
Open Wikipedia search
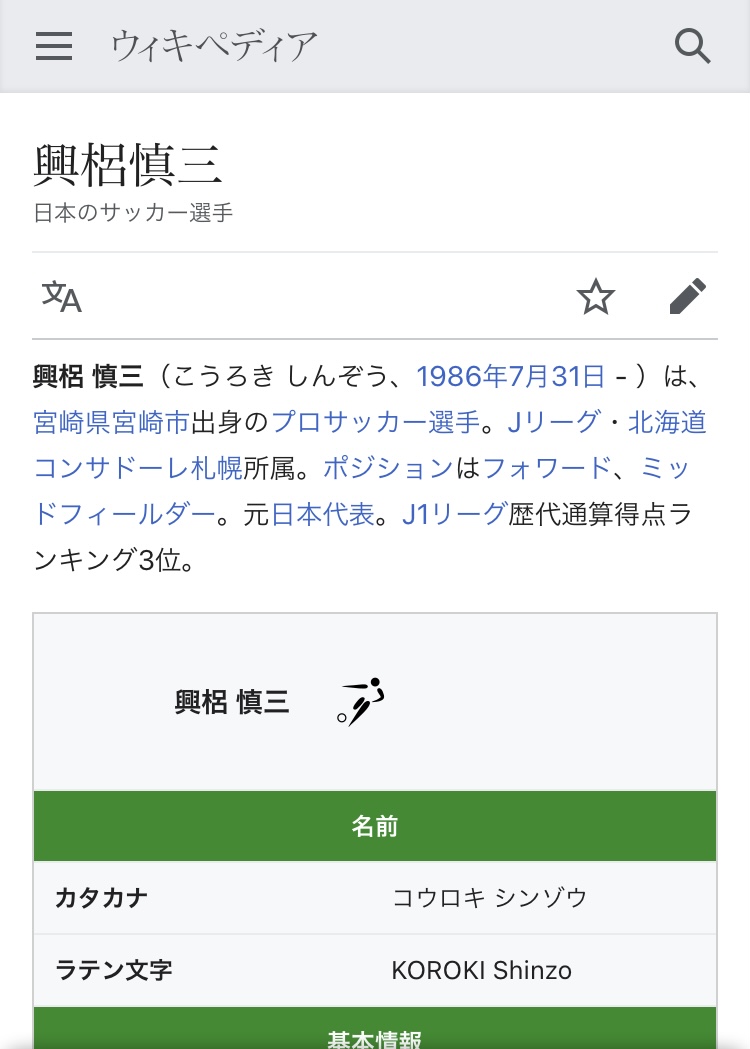(x=692, y=46)
